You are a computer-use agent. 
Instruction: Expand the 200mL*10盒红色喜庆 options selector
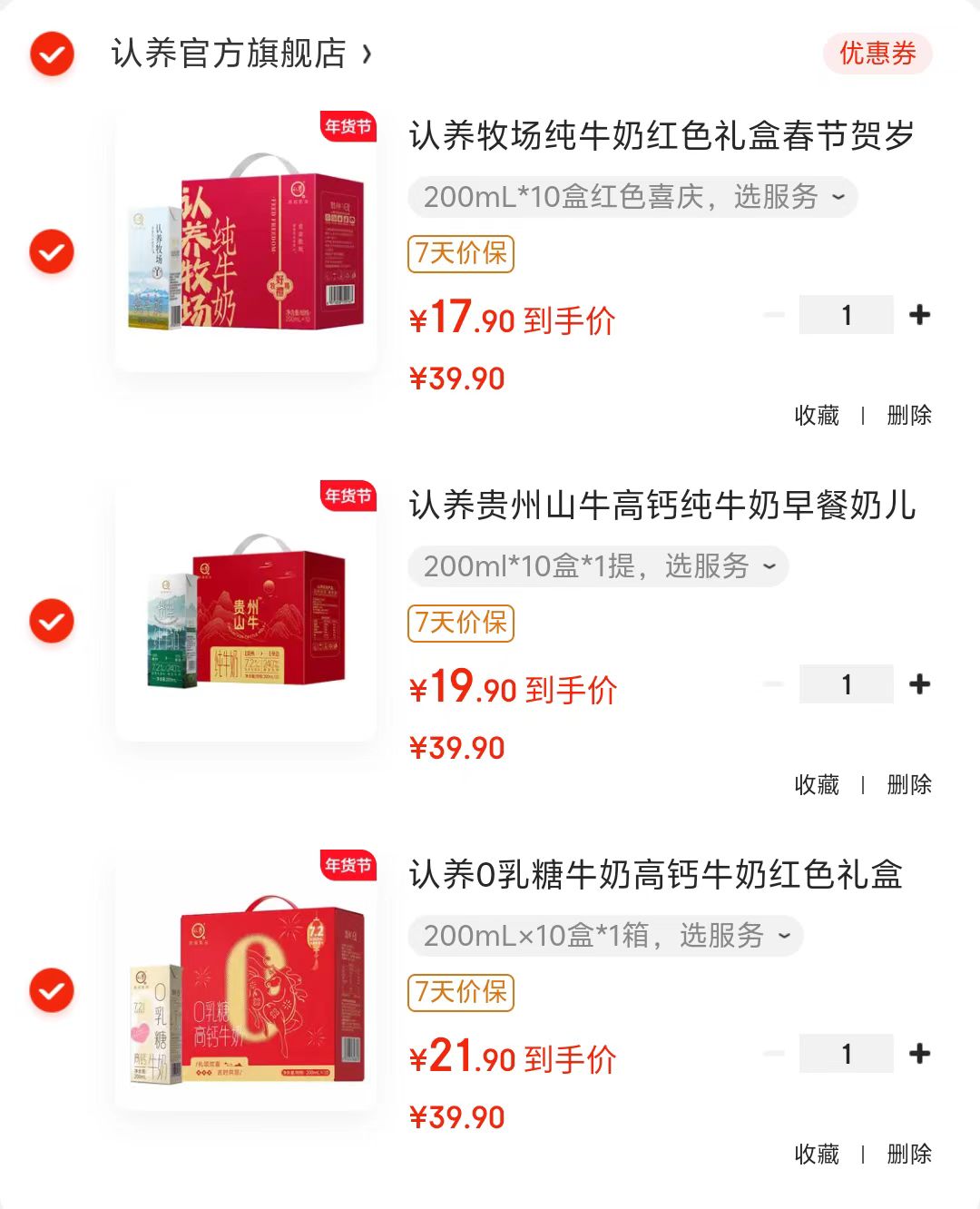click(632, 197)
